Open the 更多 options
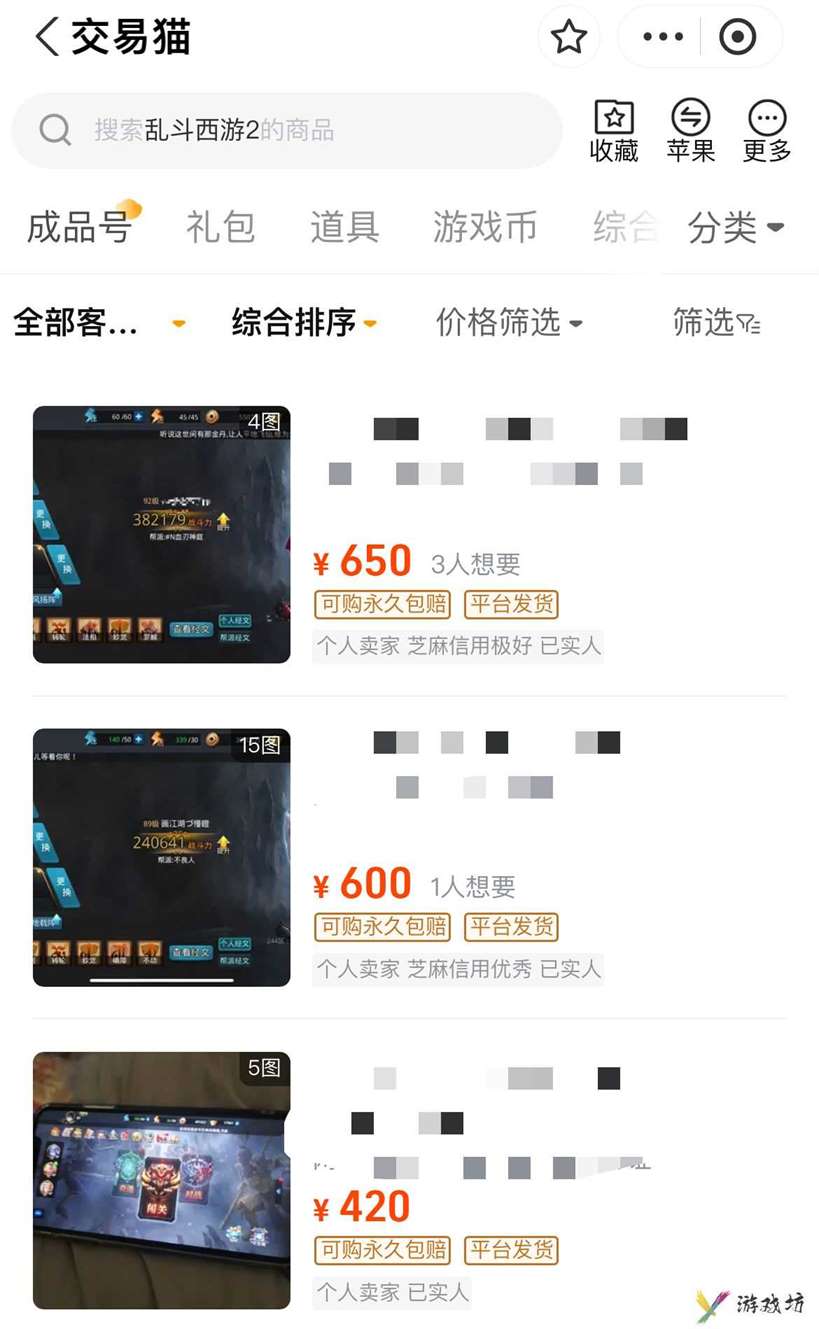The height and width of the screenshot is (1329, 819). pyautogui.click(x=767, y=131)
